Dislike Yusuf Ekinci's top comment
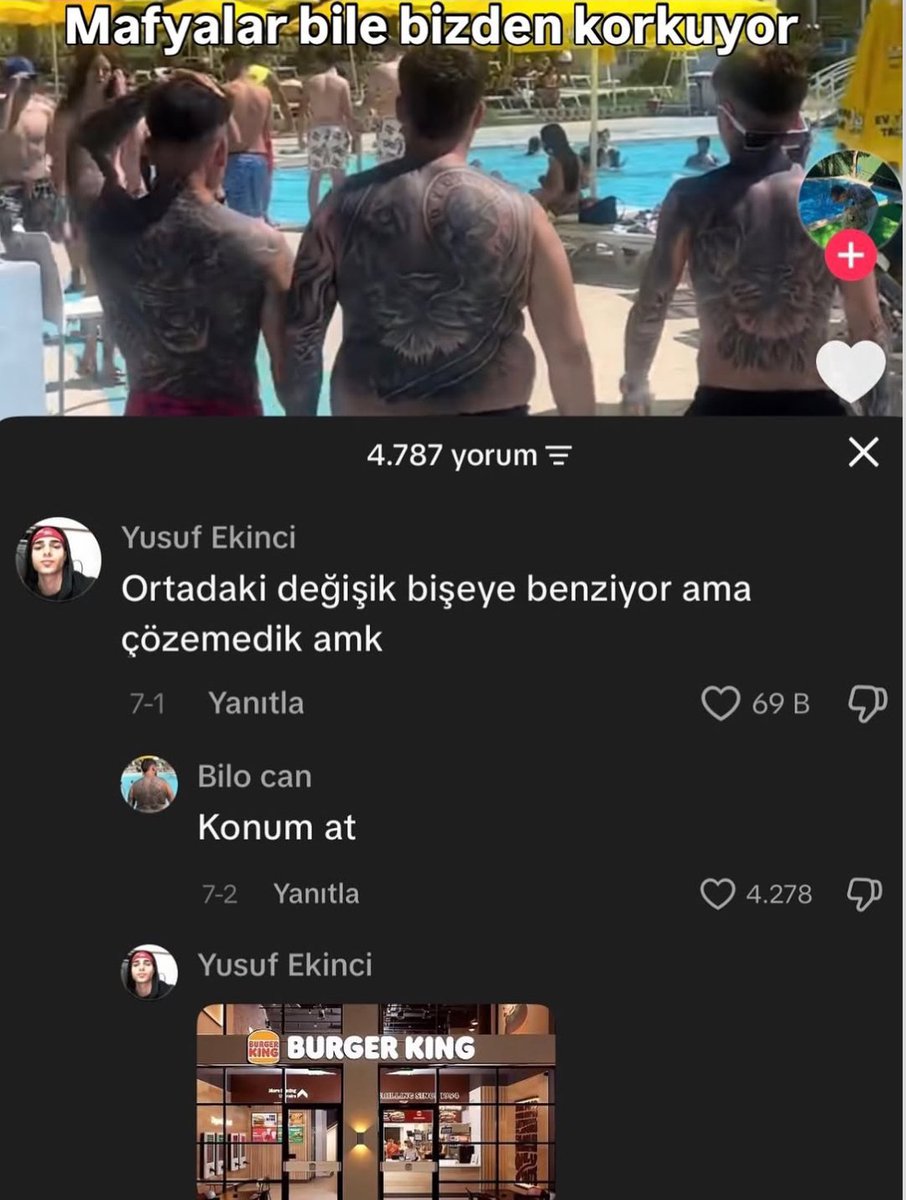The width and height of the screenshot is (906, 1200). [867, 704]
